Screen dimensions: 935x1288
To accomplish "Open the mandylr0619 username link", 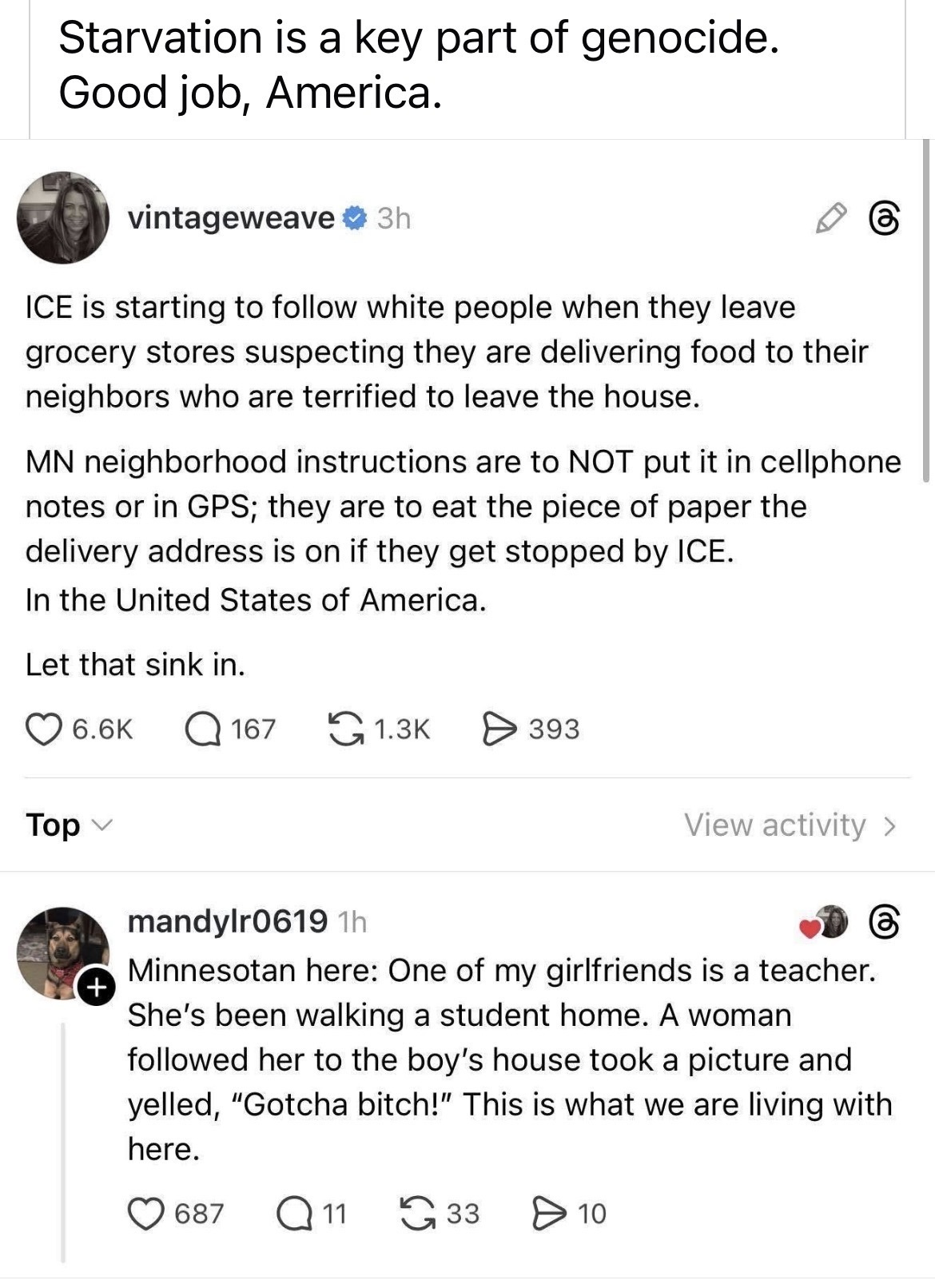I will click(228, 922).
